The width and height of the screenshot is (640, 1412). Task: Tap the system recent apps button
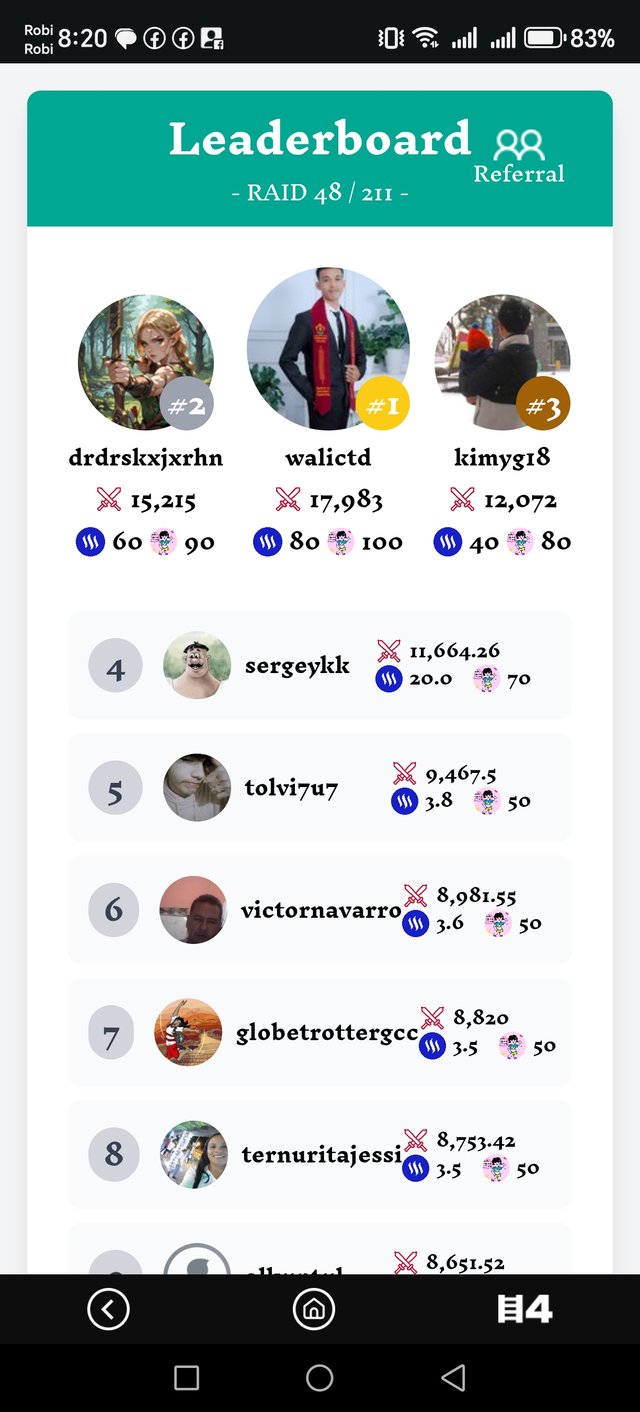187,1378
